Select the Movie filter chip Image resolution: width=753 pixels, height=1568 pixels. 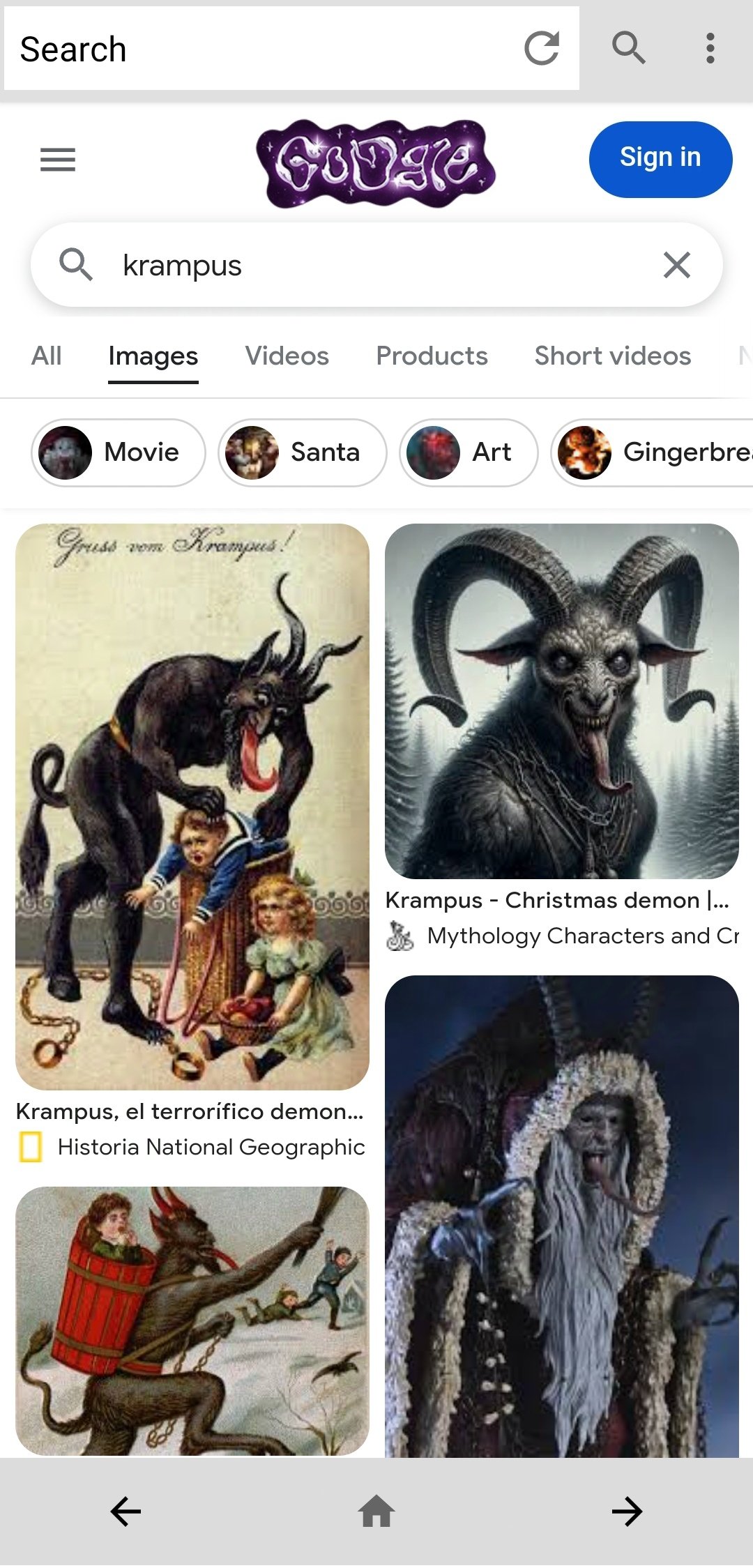pyautogui.click(x=119, y=452)
